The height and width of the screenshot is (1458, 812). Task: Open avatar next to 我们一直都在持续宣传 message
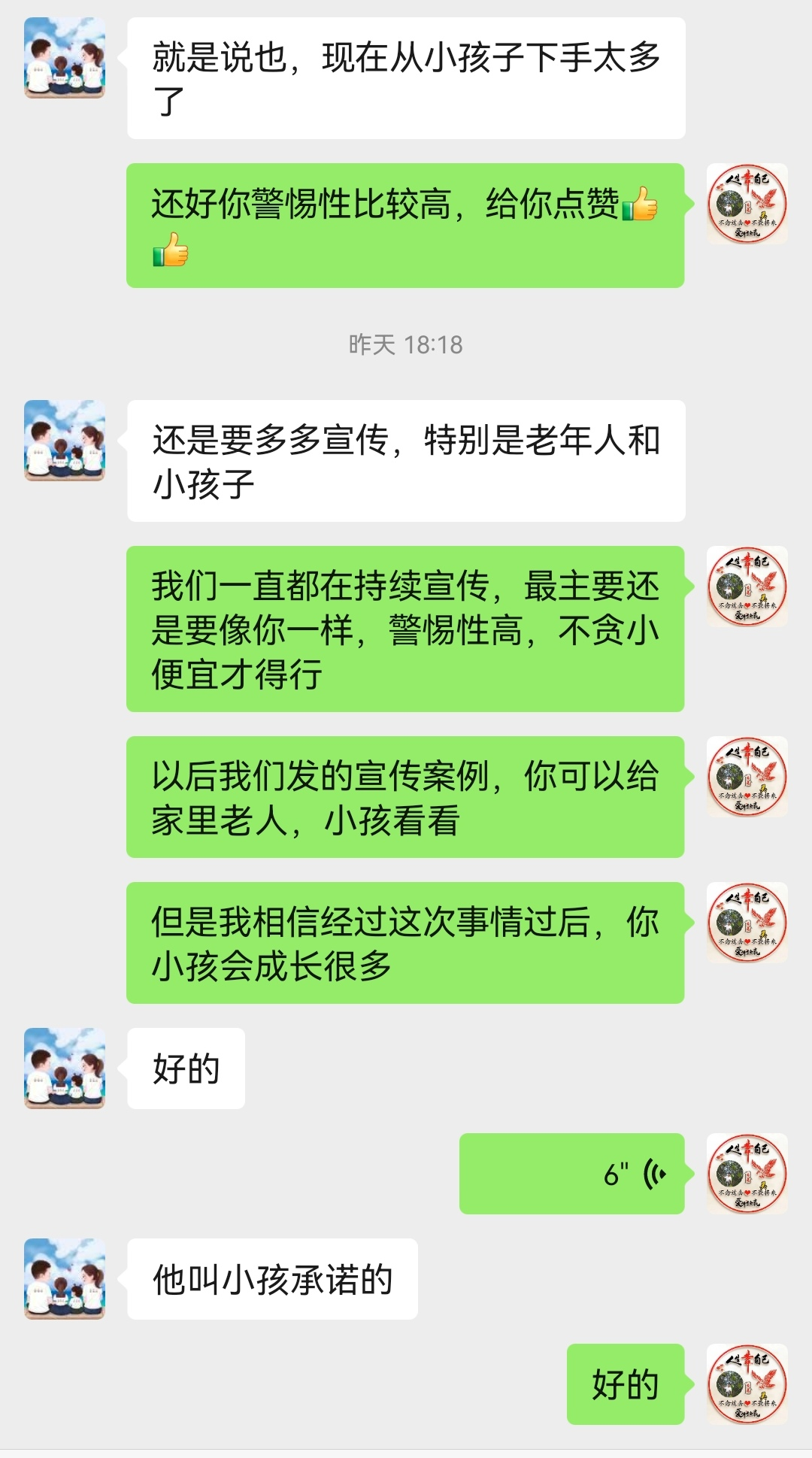pyautogui.click(x=747, y=587)
